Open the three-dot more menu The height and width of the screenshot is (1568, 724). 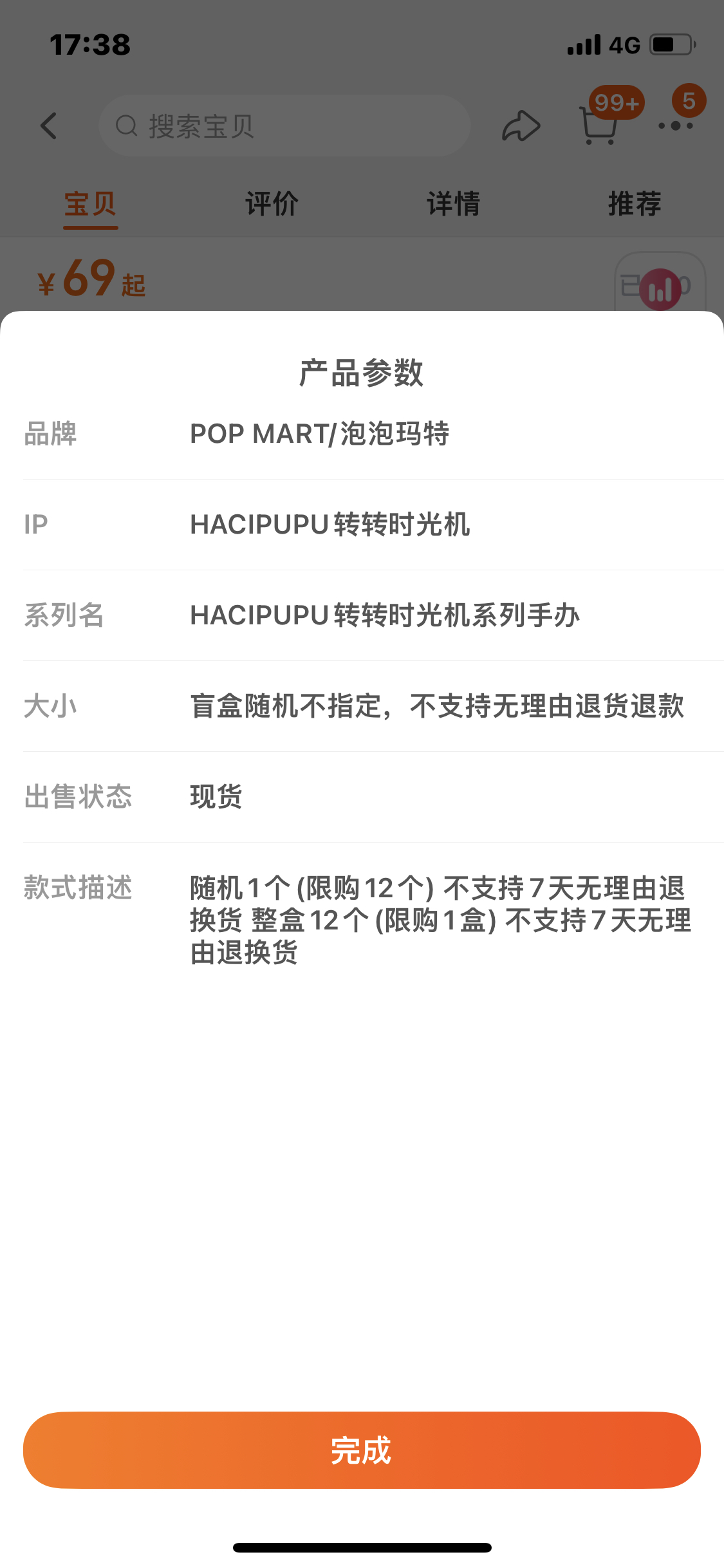(x=675, y=126)
